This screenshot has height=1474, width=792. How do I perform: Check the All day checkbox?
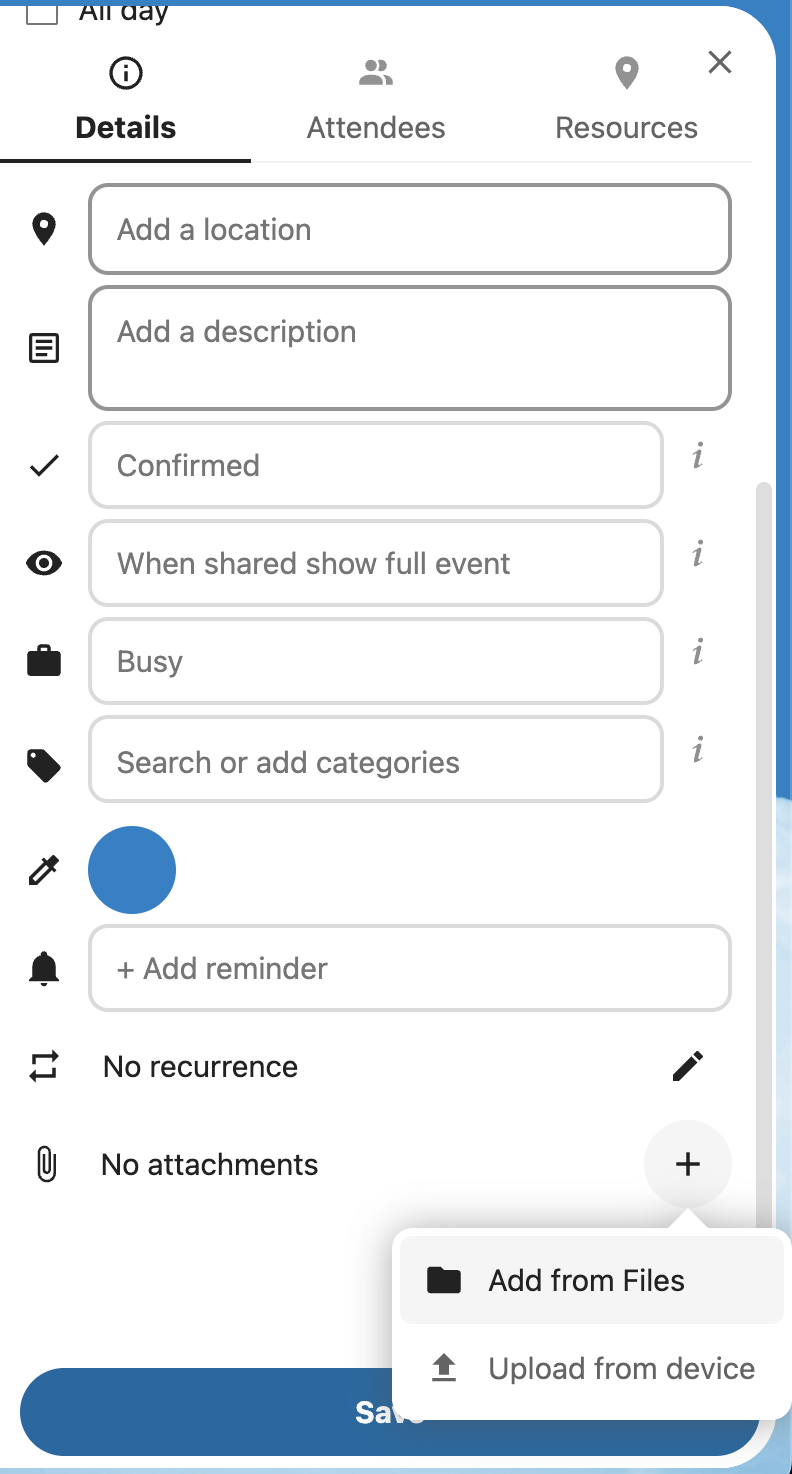[x=42, y=13]
